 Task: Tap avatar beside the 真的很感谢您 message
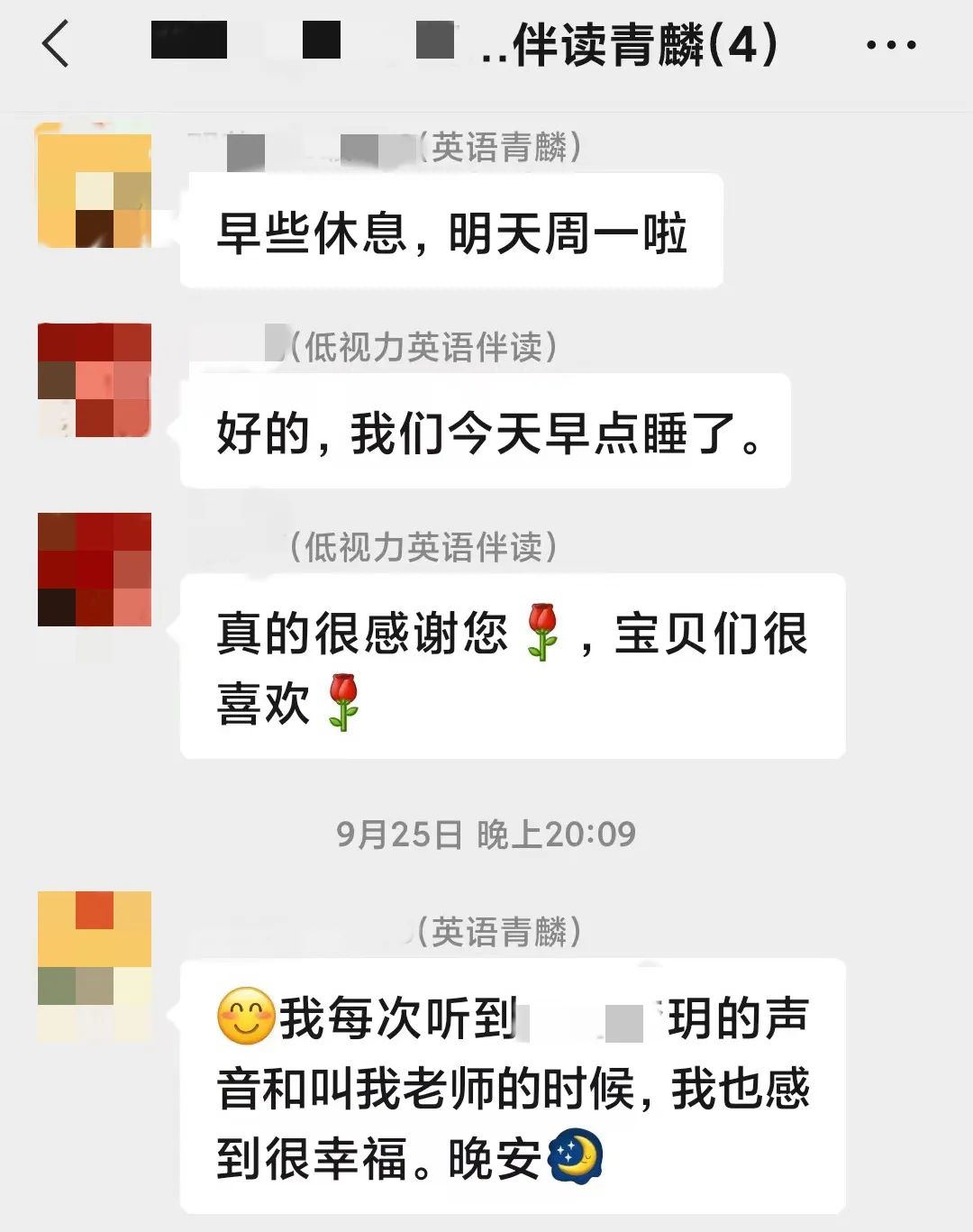pos(94,569)
